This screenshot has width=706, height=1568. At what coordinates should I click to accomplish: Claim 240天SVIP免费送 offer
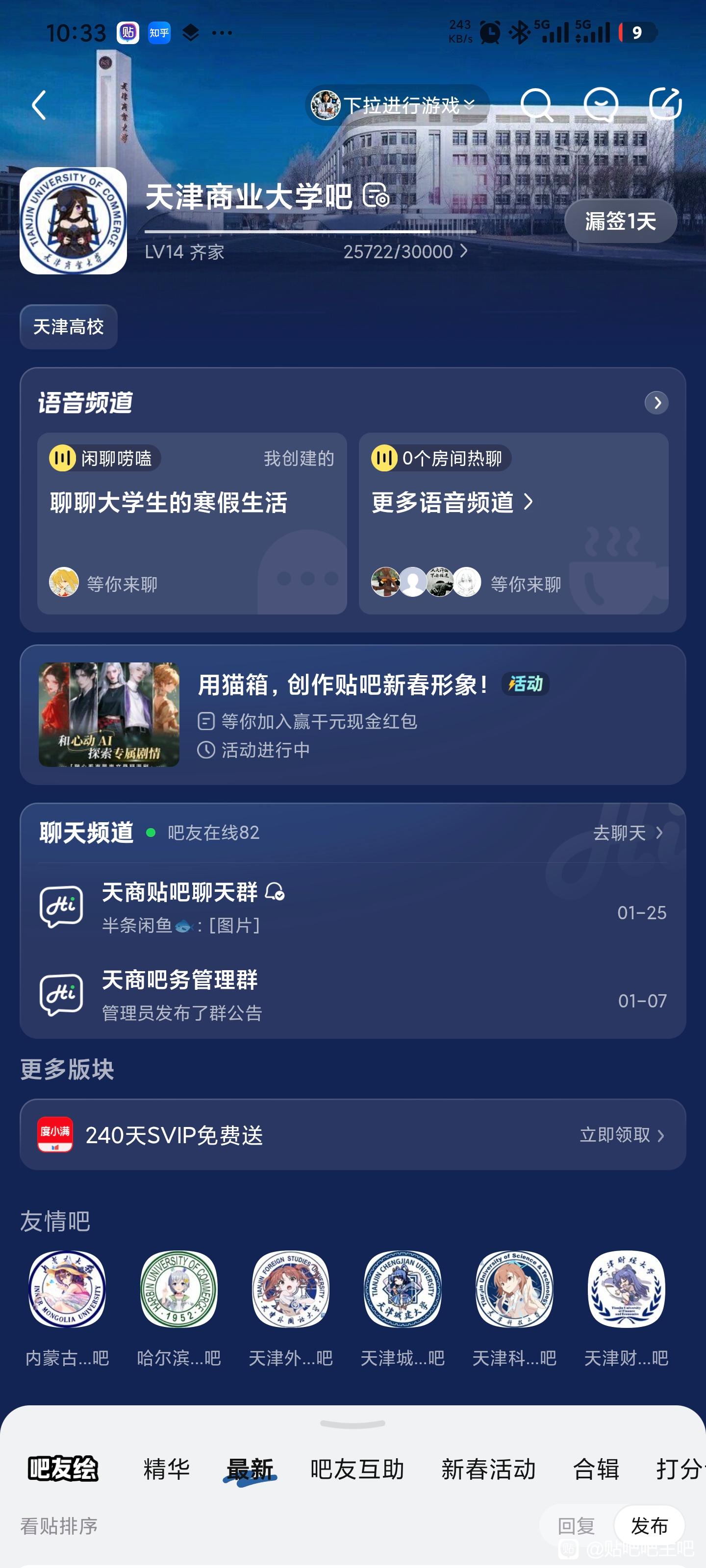(x=621, y=1135)
